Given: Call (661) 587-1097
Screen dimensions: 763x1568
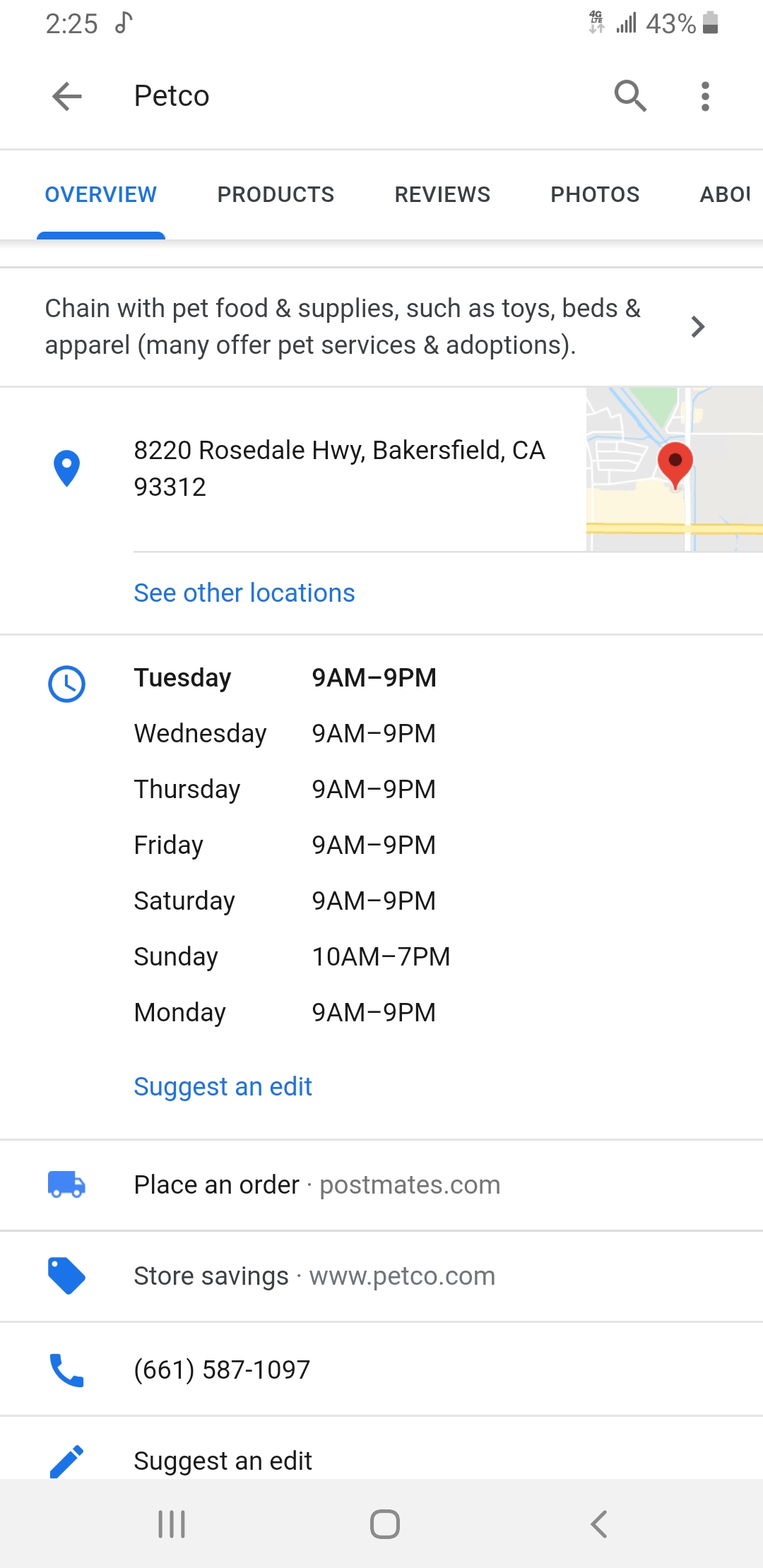Looking at the screenshot, I should pos(222,1370).
